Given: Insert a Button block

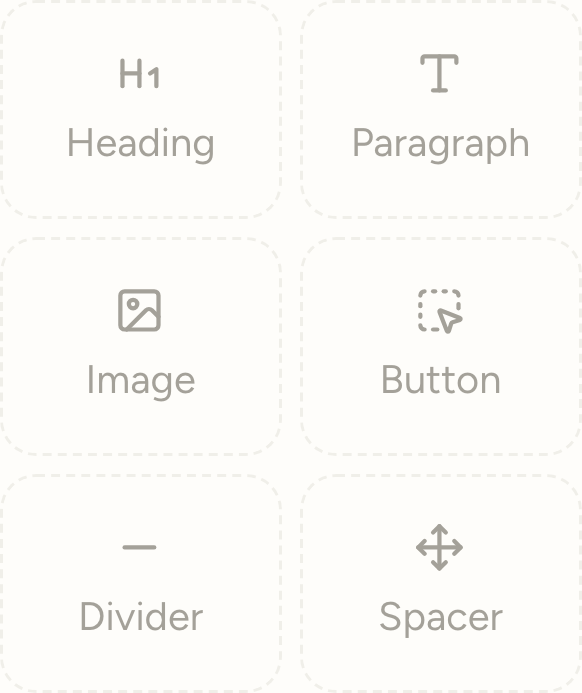Looking at the screenshot, I should click(x=441, y=346).
